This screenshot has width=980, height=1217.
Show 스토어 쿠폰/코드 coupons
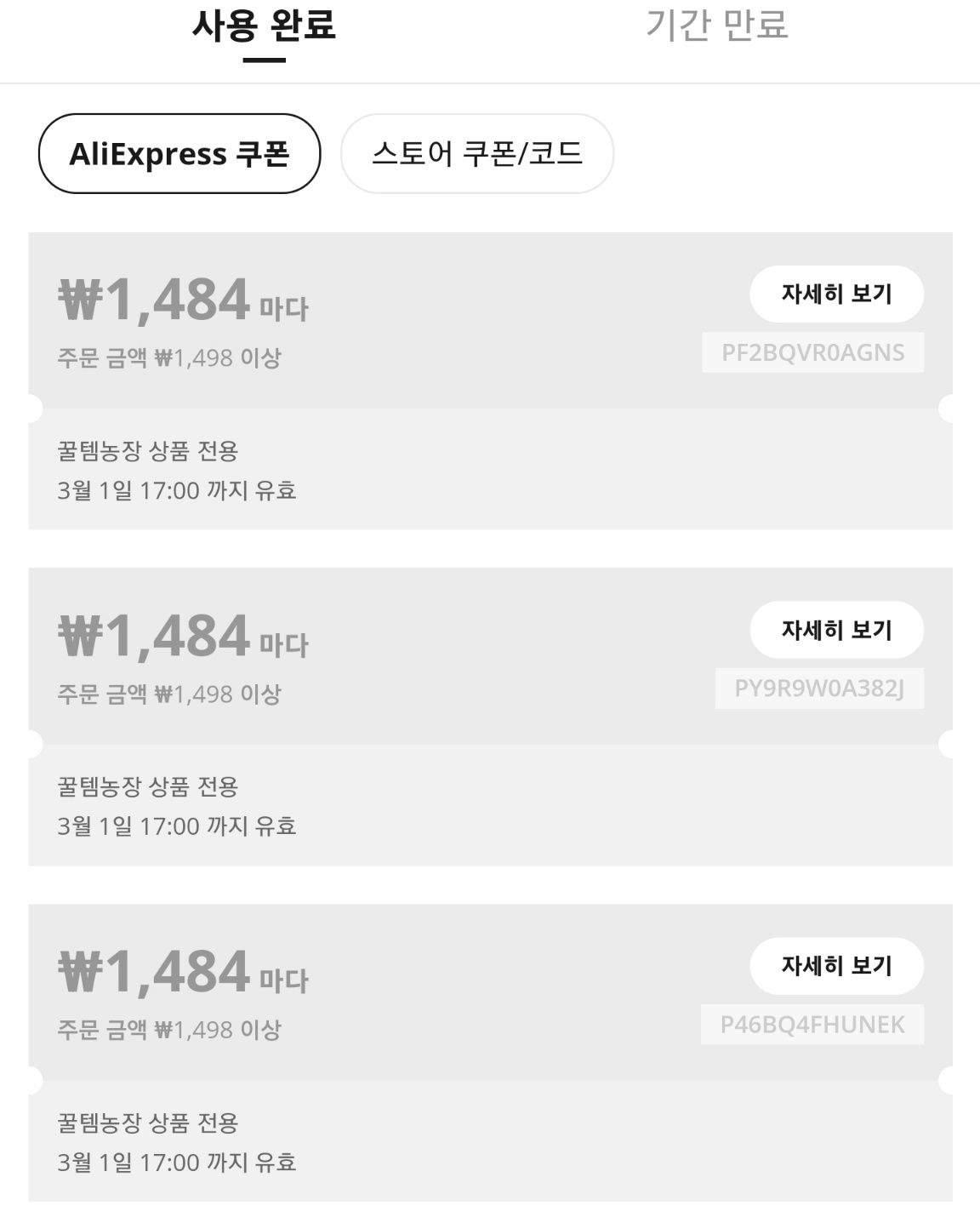[x=476, y=154]
